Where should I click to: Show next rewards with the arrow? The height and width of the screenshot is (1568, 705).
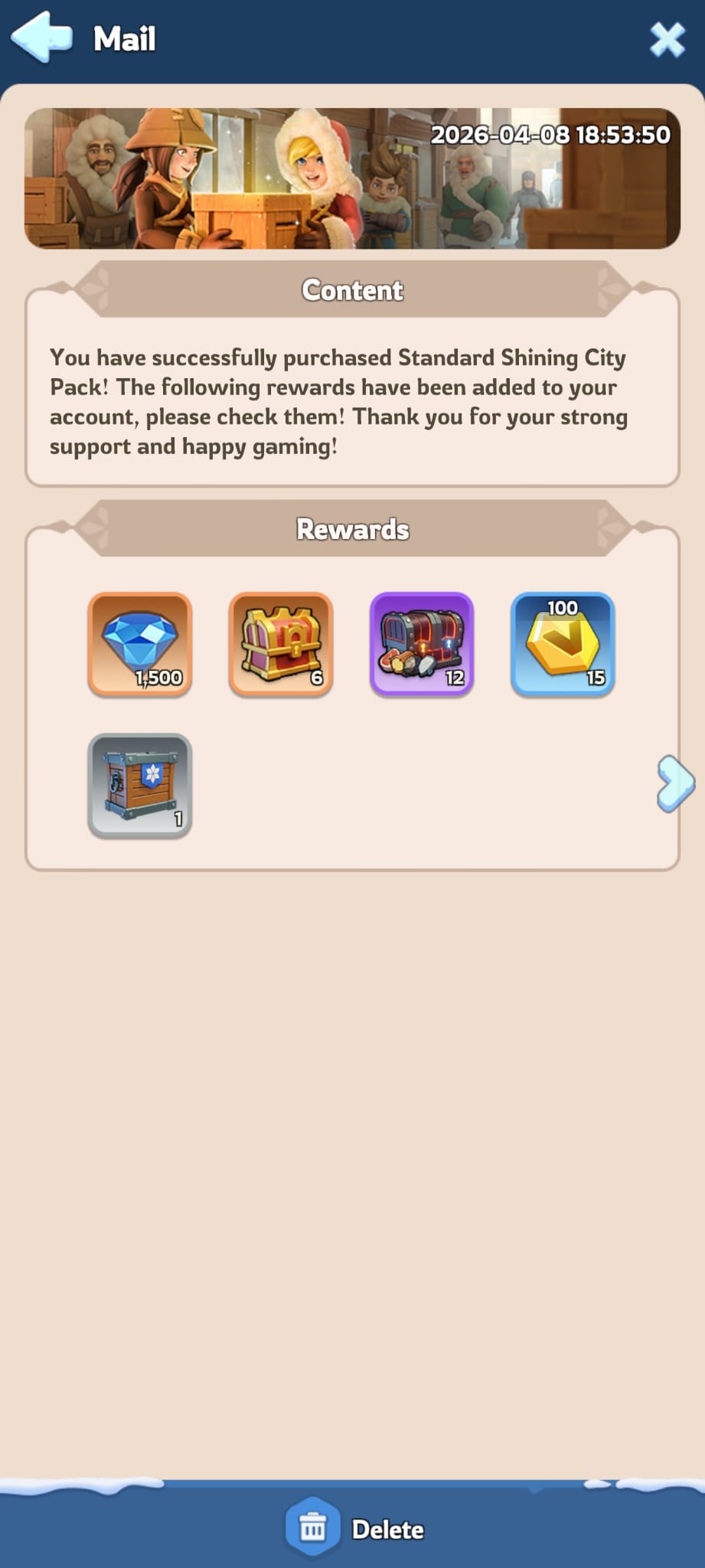pyautogui.click(x=675, y=783)
